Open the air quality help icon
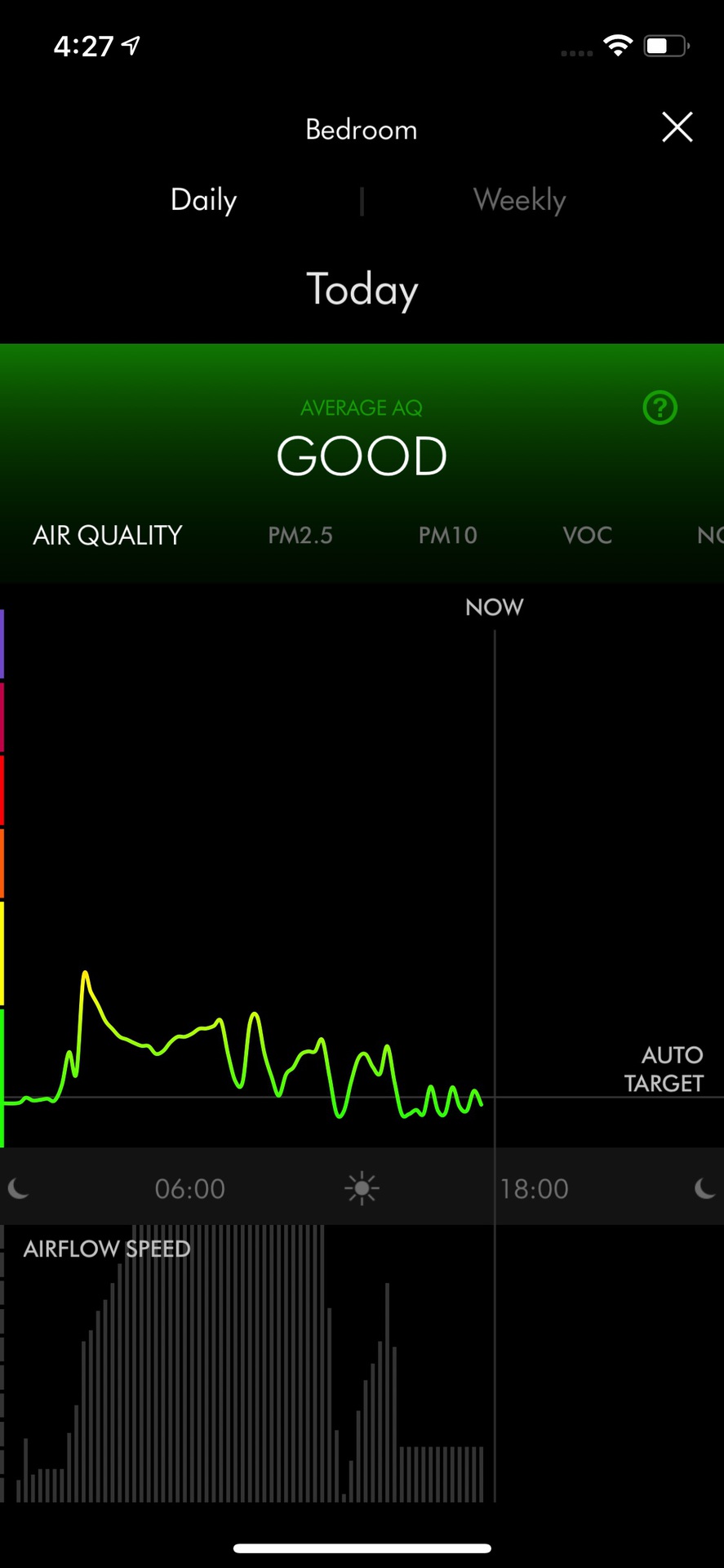The width and height of the screenshot is (724, 1568). click(660, 408)
